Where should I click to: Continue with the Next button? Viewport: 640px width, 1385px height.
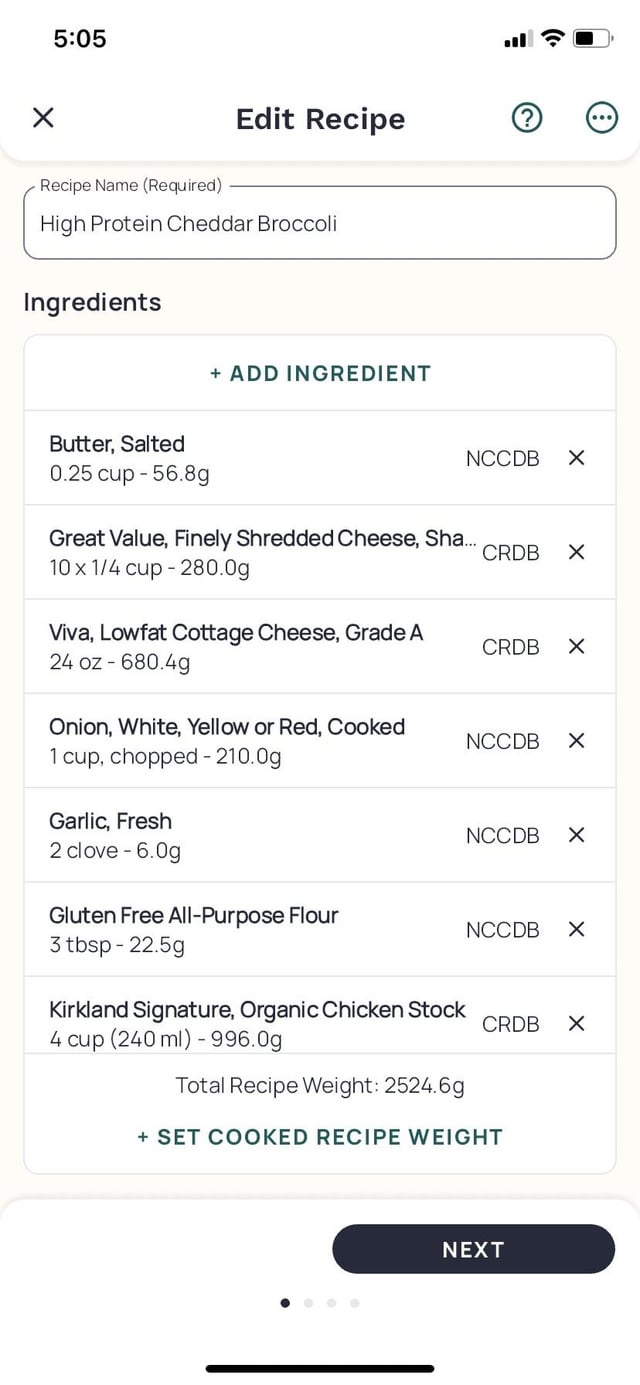point(473,1249)
